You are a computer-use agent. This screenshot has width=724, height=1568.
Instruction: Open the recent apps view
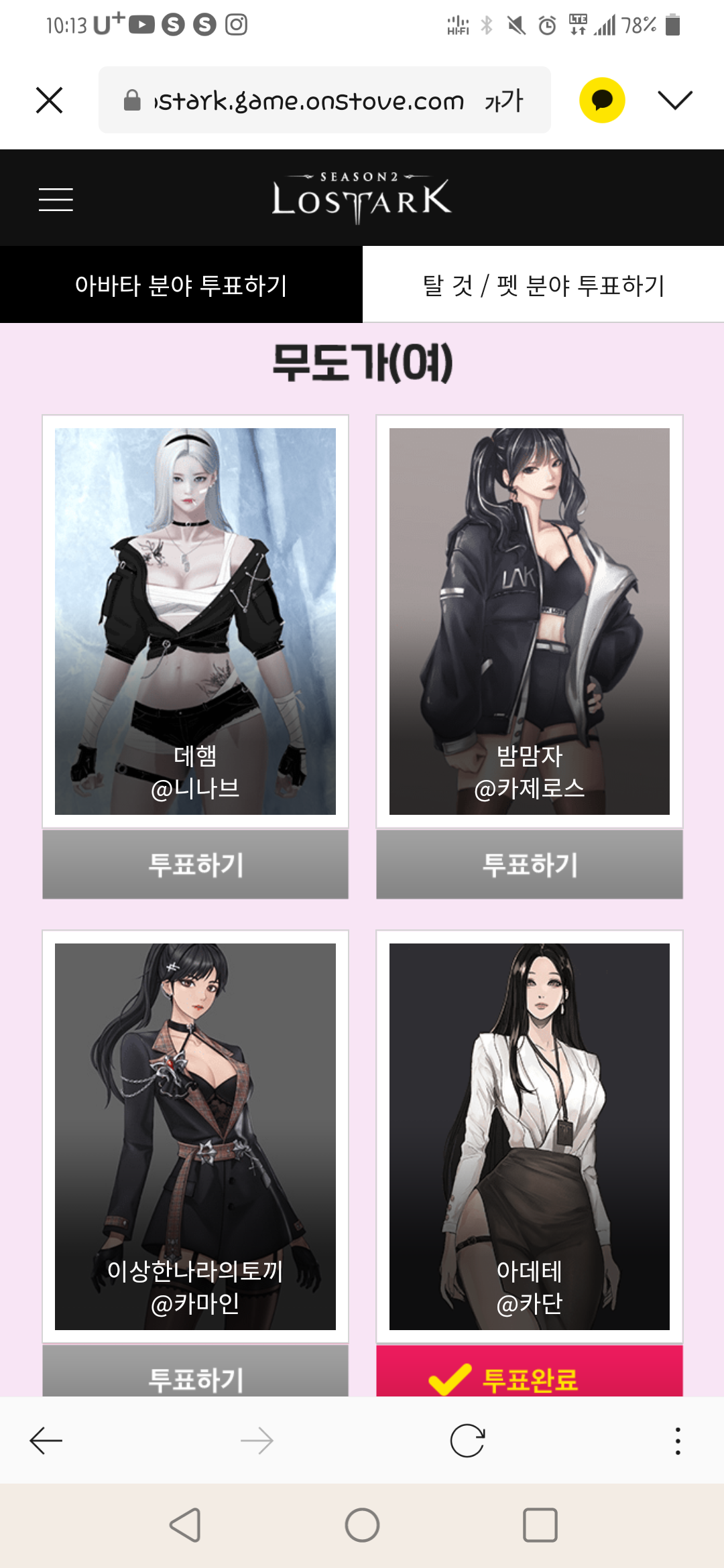540,1525
